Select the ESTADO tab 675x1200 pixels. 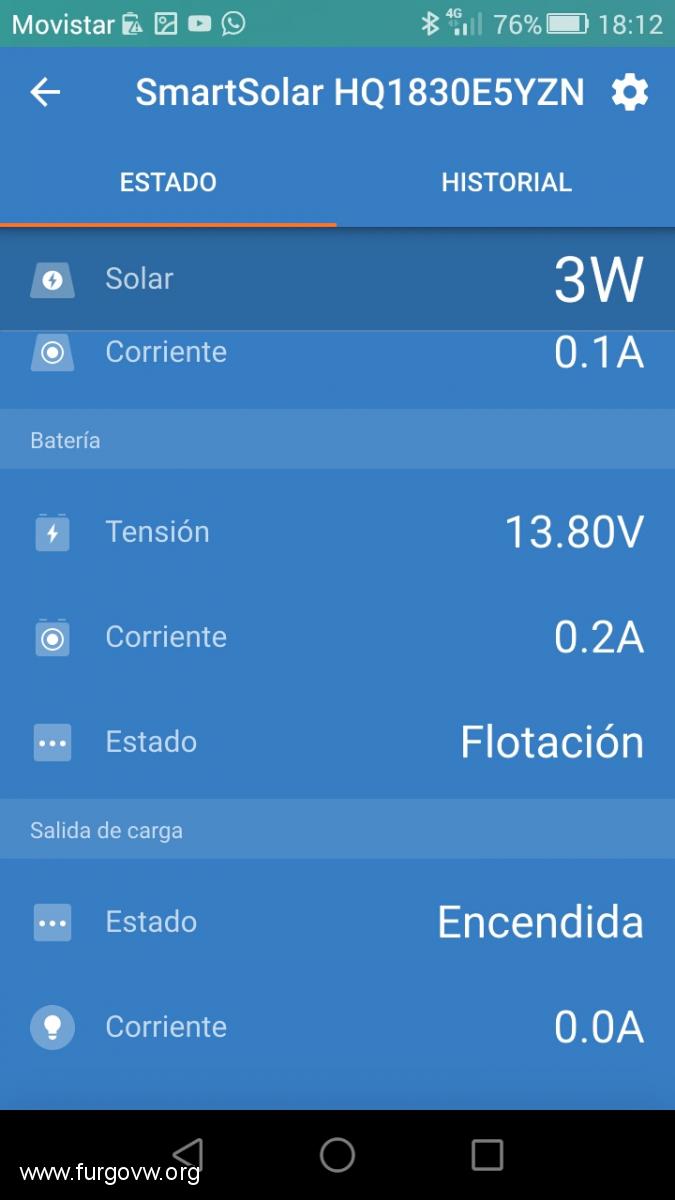(168, 182)
